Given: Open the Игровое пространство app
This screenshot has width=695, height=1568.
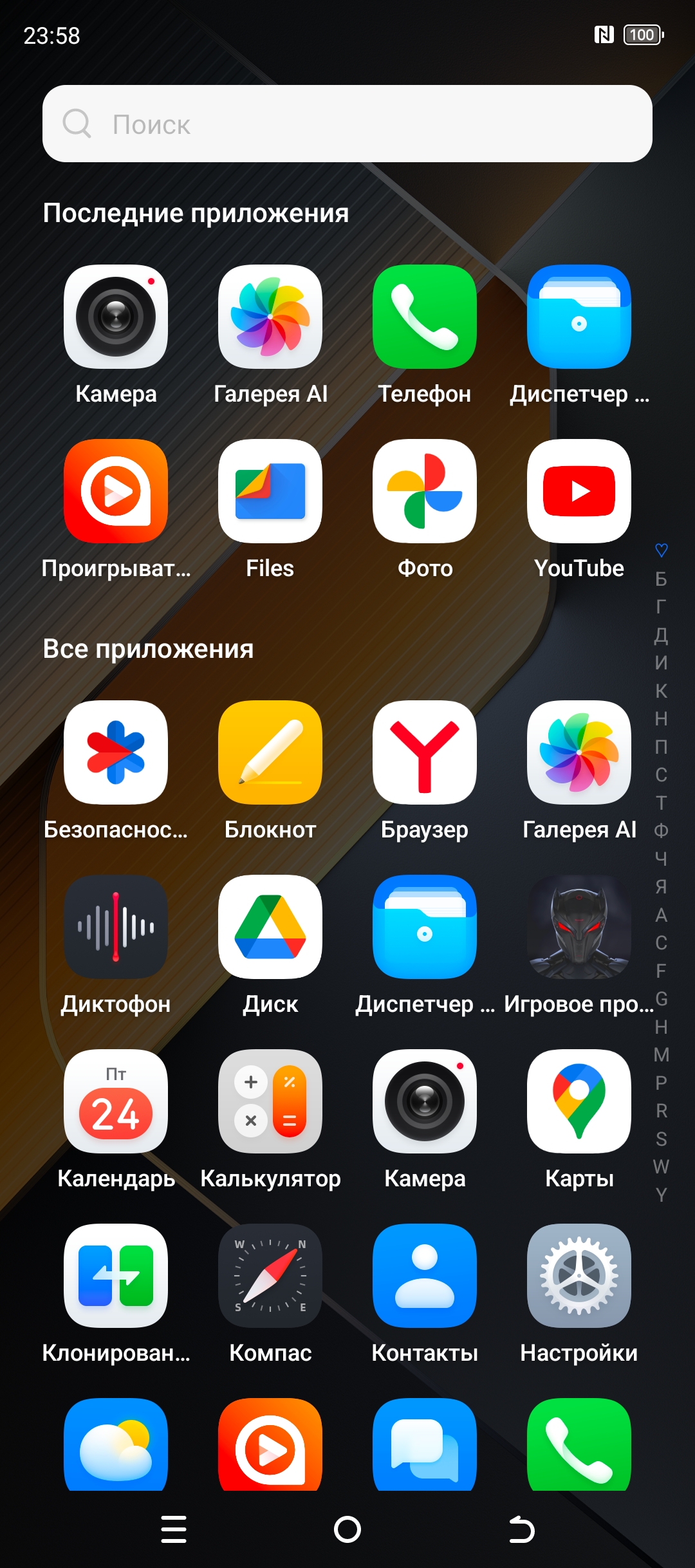Looking at the screenshot, I should click(x=579, y=927).
